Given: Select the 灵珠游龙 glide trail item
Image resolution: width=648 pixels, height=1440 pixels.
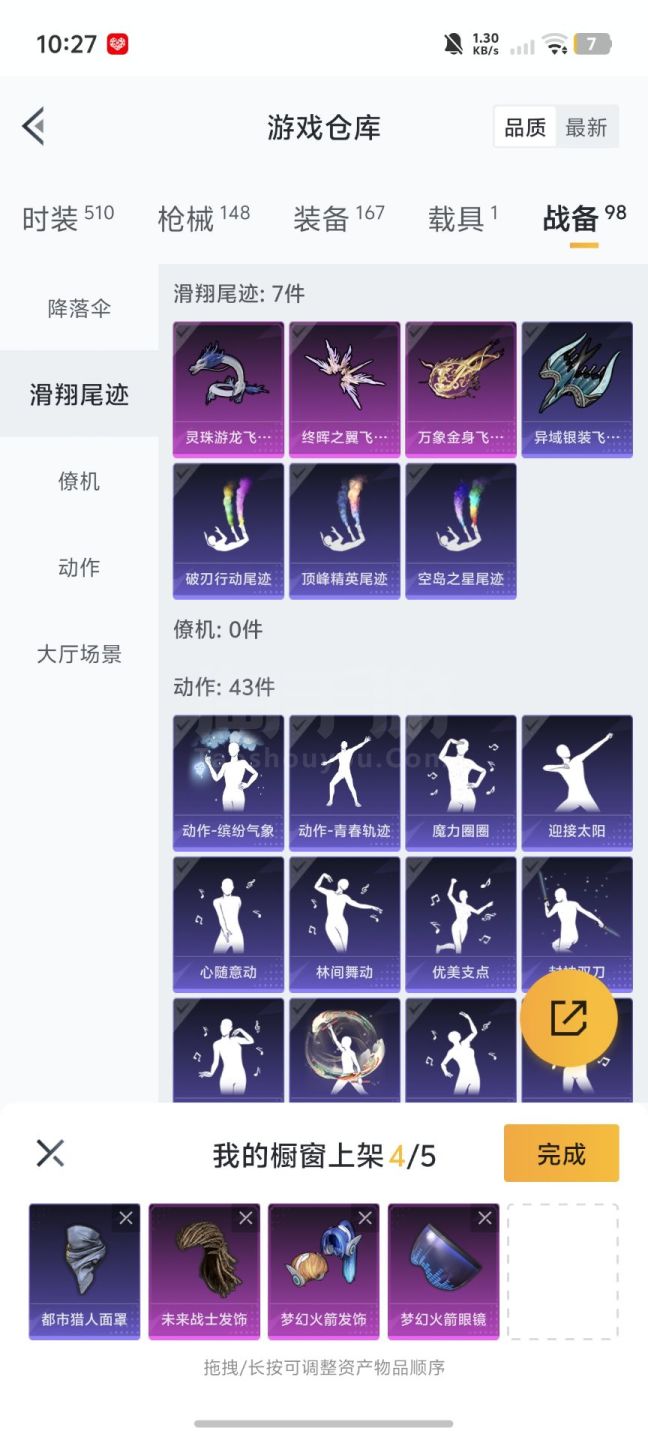Looking at the screenshot, I should point(228,389).
